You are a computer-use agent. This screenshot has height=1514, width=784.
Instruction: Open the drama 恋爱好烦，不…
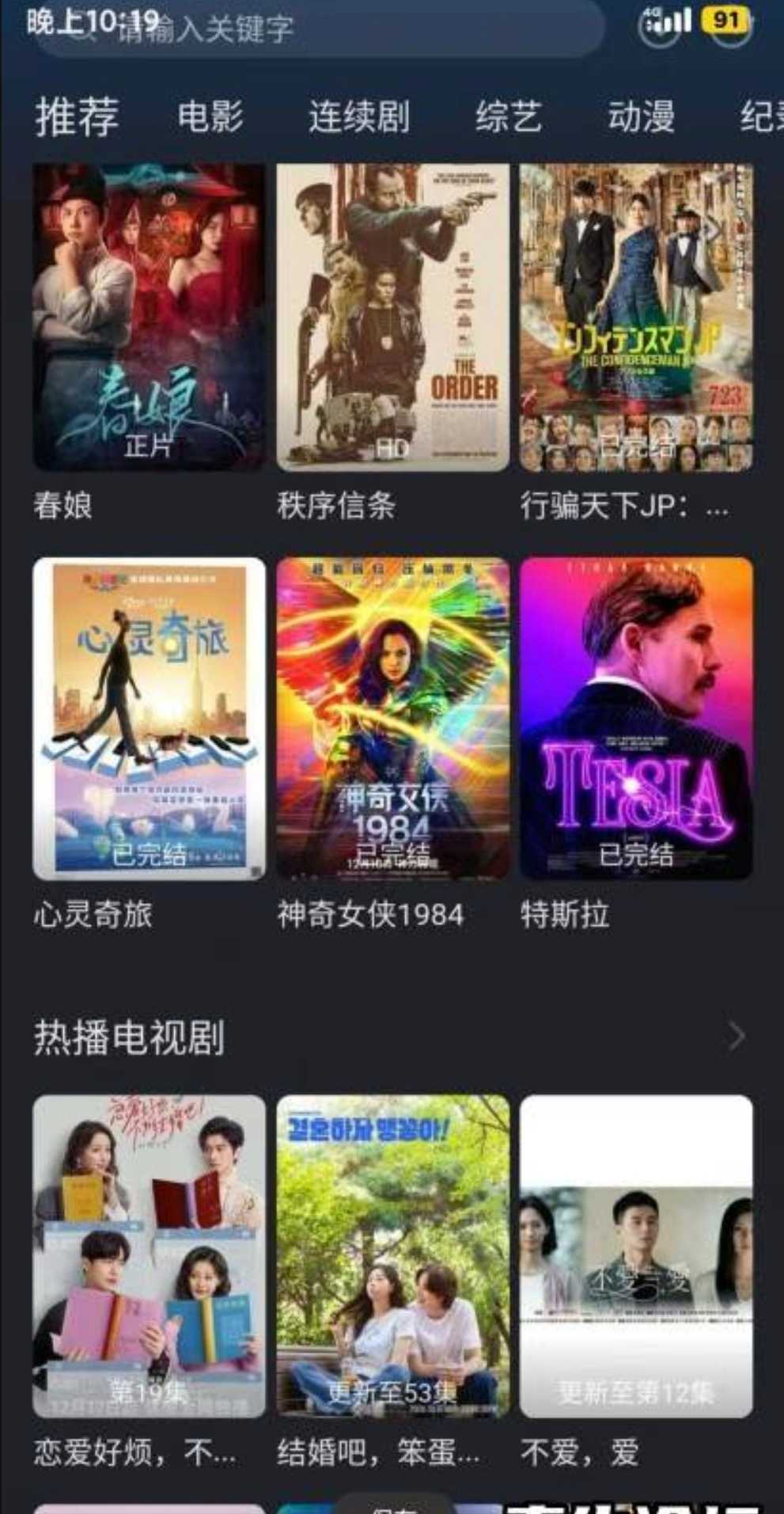(x=149, y=1255)
